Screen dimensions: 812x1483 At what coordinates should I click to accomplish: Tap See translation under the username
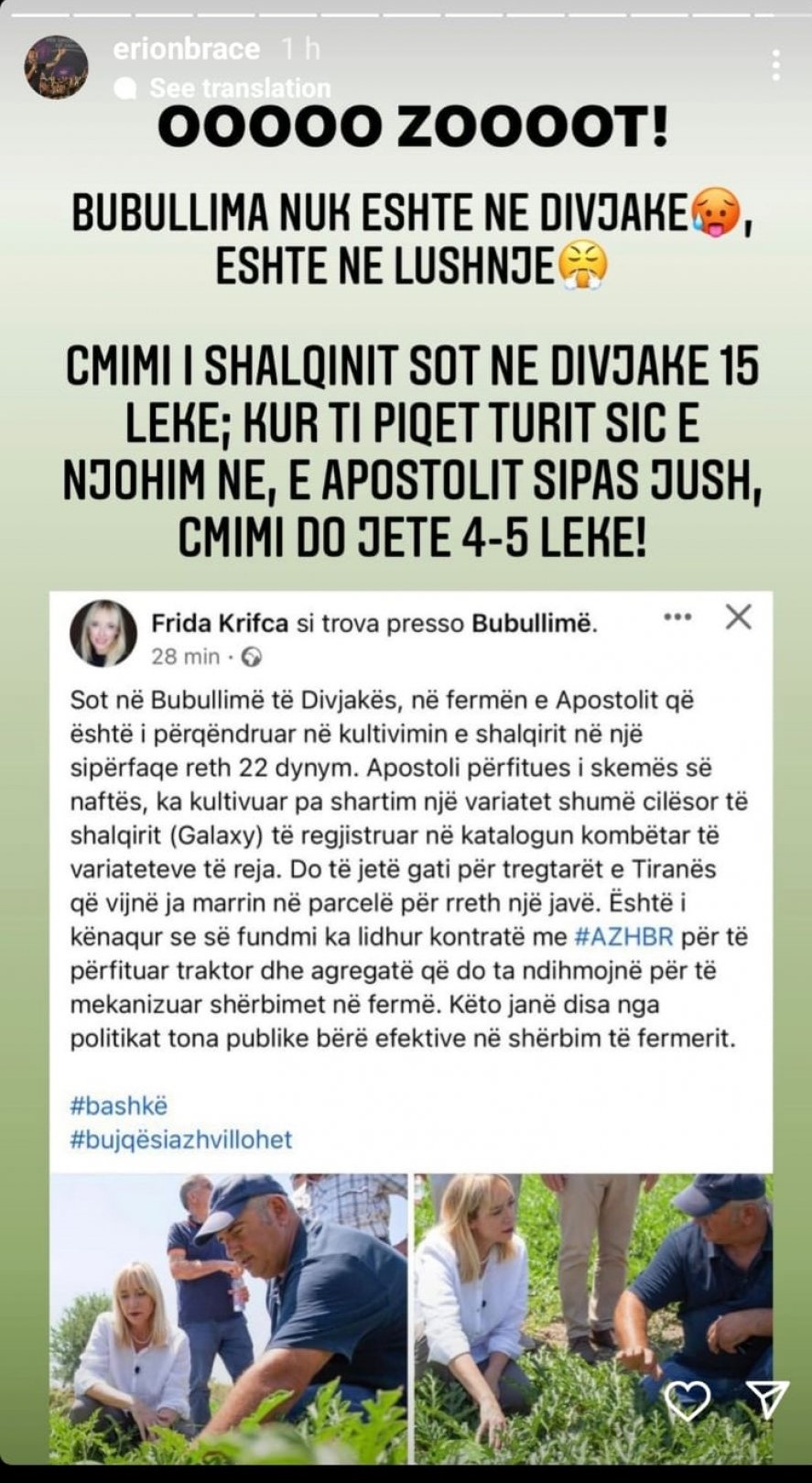pos(239,88)
